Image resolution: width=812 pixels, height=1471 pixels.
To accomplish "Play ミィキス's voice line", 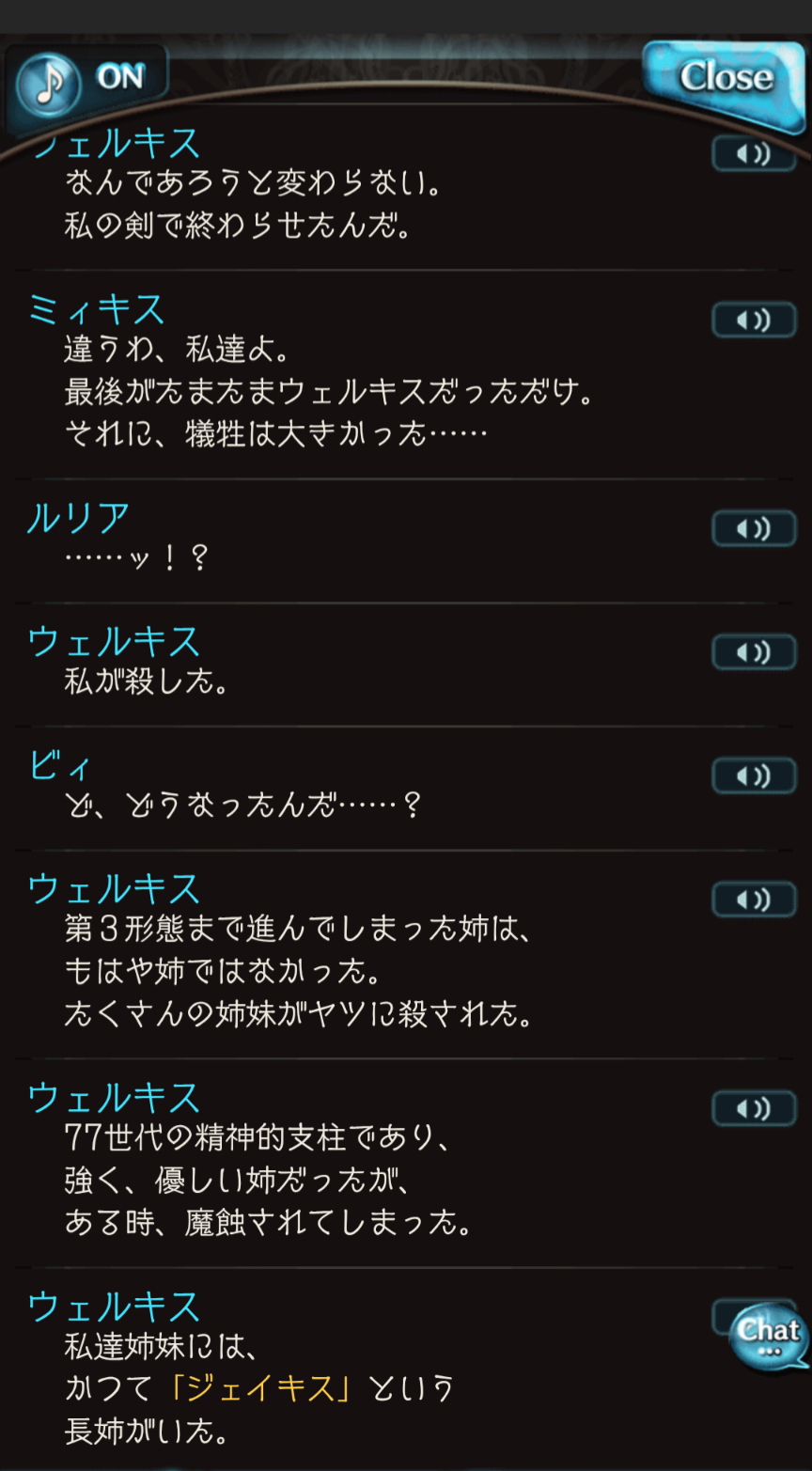I will pyautogui.click(x=754, y=321).
